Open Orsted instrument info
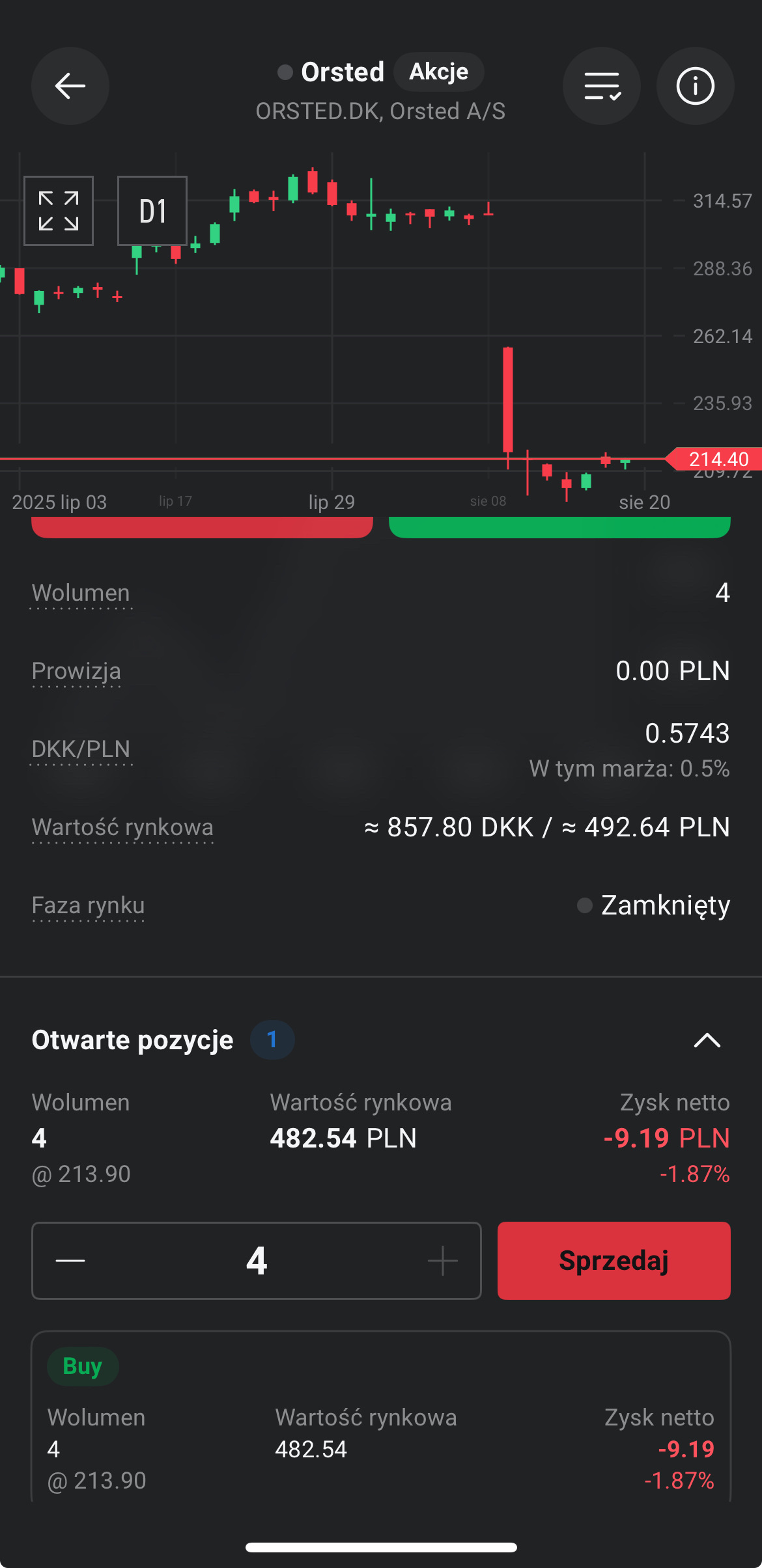 (x=695, y=86)
